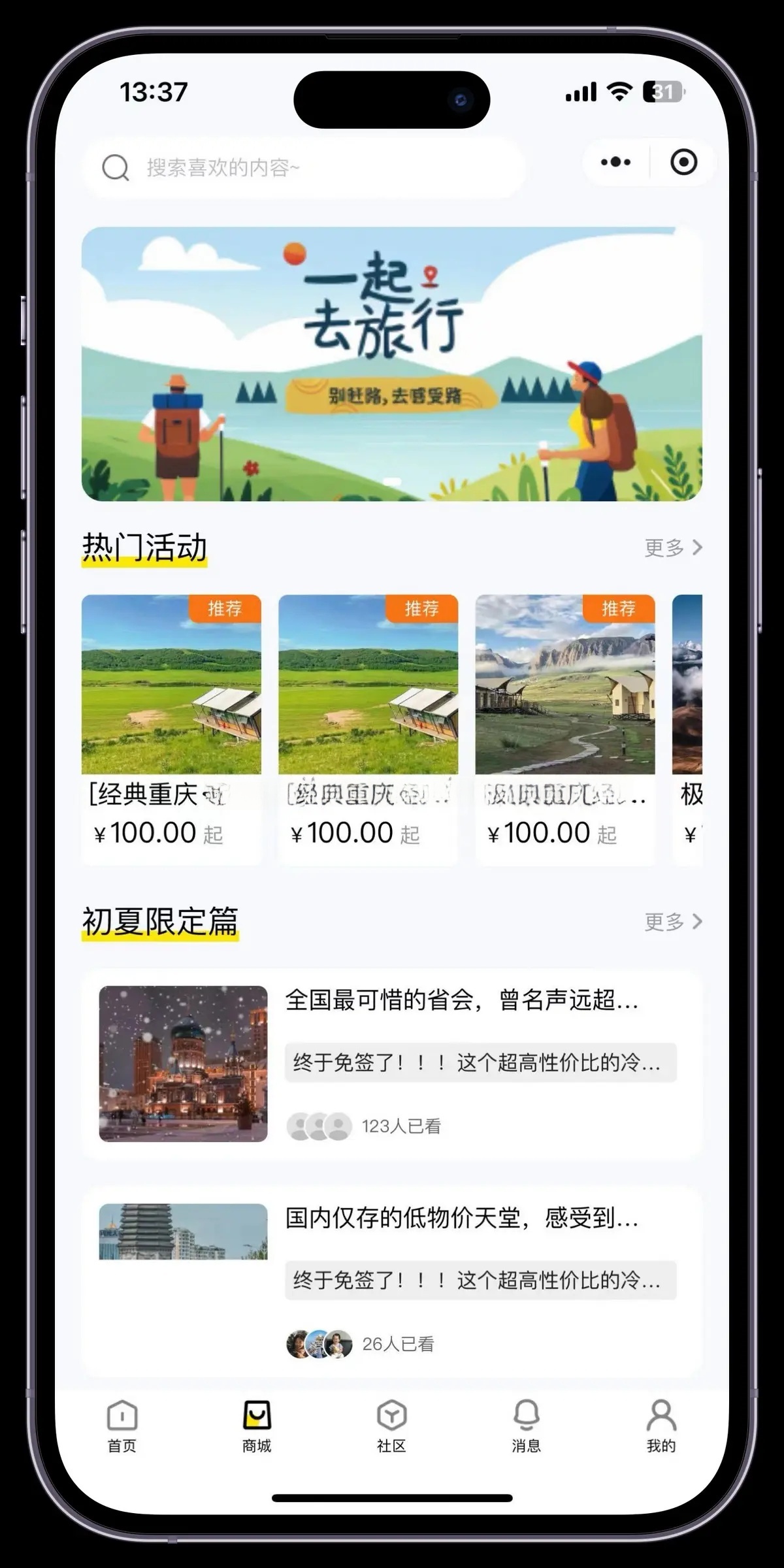Open the article 国内仅存的低物价天堂
784x1568 pixels.
point(392,1281)
